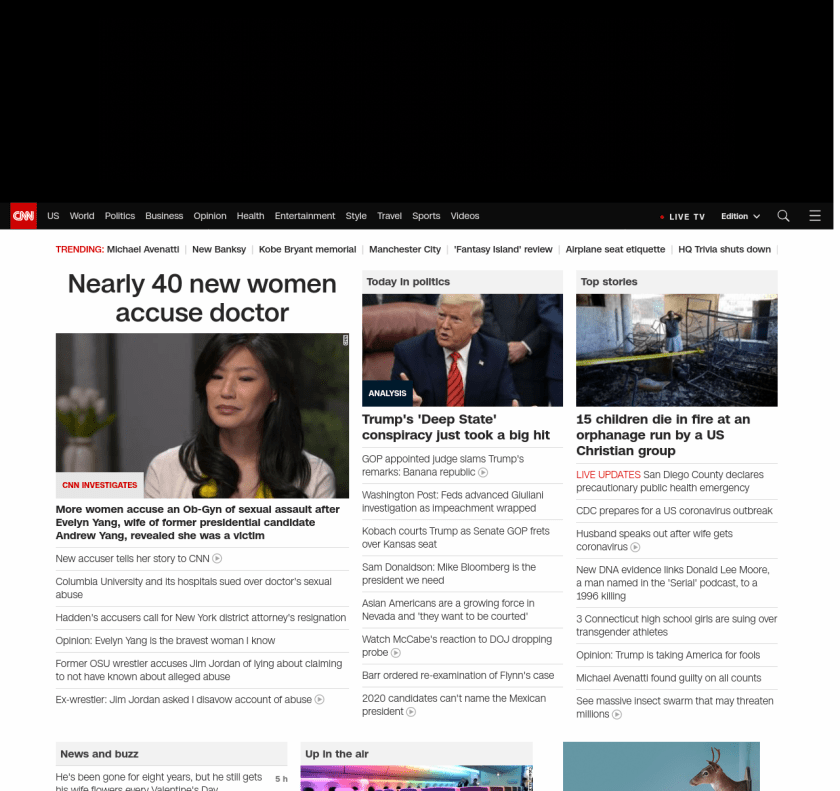Open trending topic HQ Trivia shuts down

[x=724, y=249]
